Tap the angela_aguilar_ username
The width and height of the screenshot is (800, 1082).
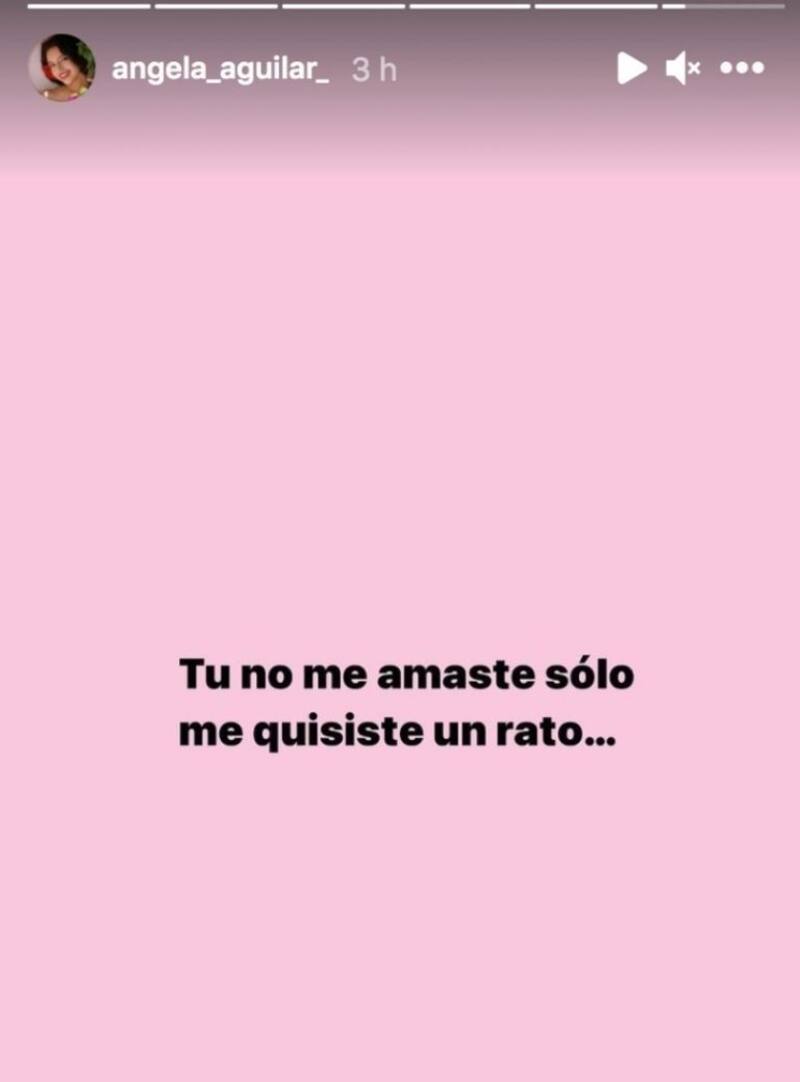[x=220, y=69]
